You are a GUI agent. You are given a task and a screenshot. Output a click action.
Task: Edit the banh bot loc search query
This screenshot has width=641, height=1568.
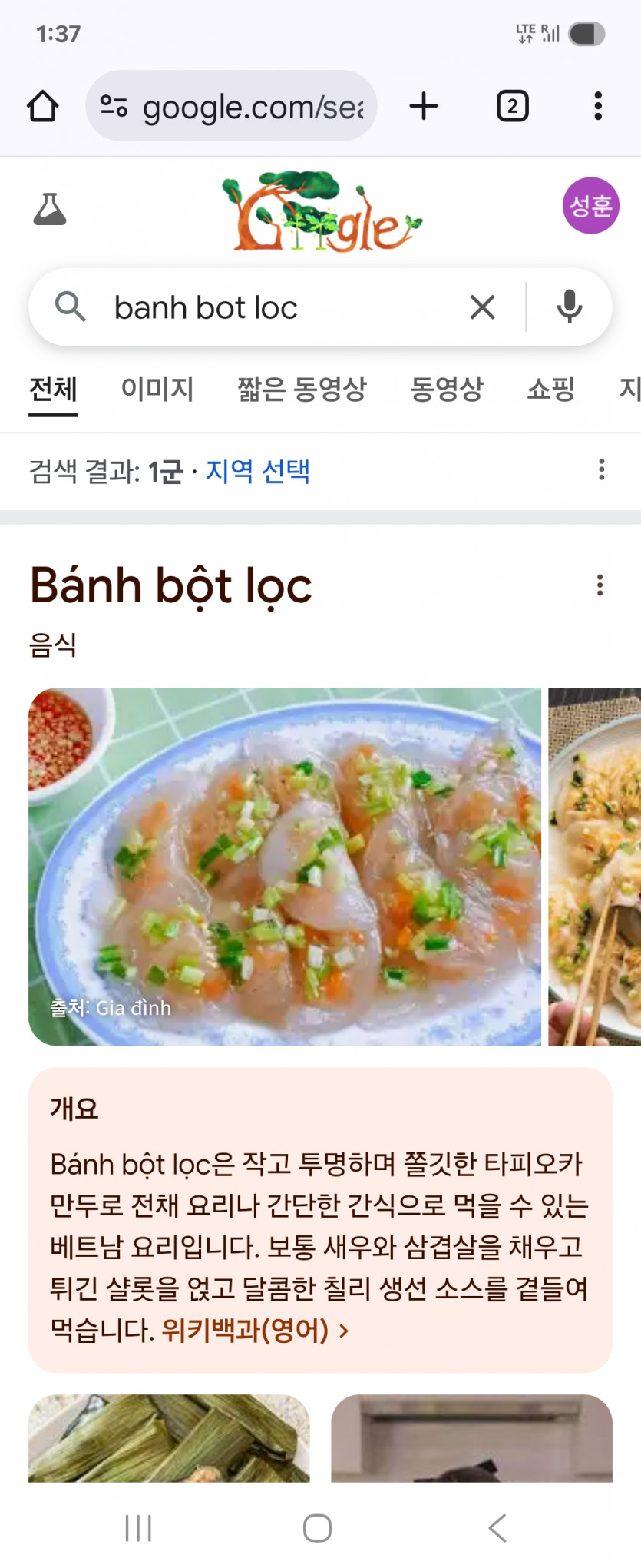[x=276, y=307]
